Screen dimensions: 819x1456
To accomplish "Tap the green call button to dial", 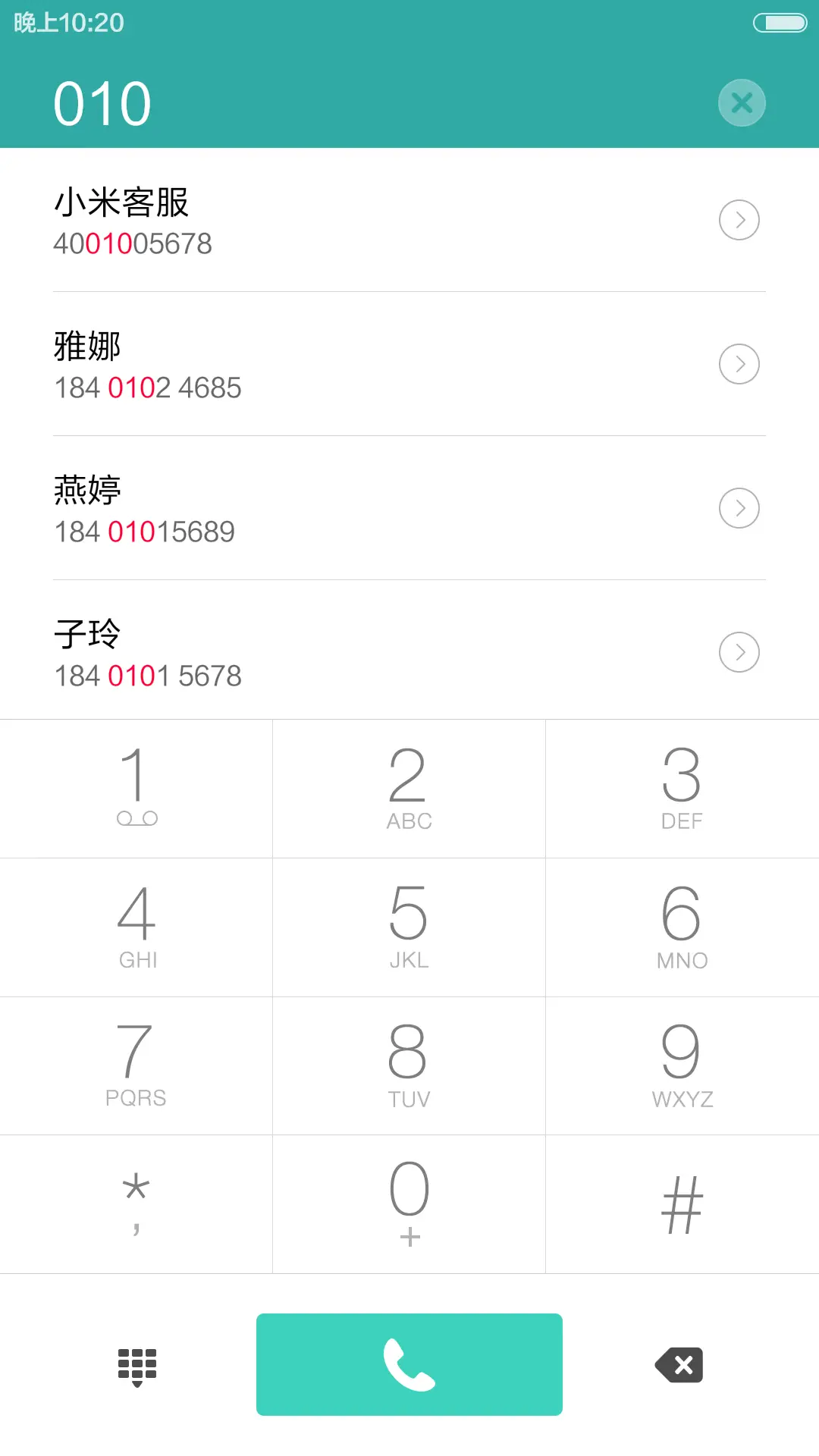I will pyautogui.click(x=409, y=1363).
